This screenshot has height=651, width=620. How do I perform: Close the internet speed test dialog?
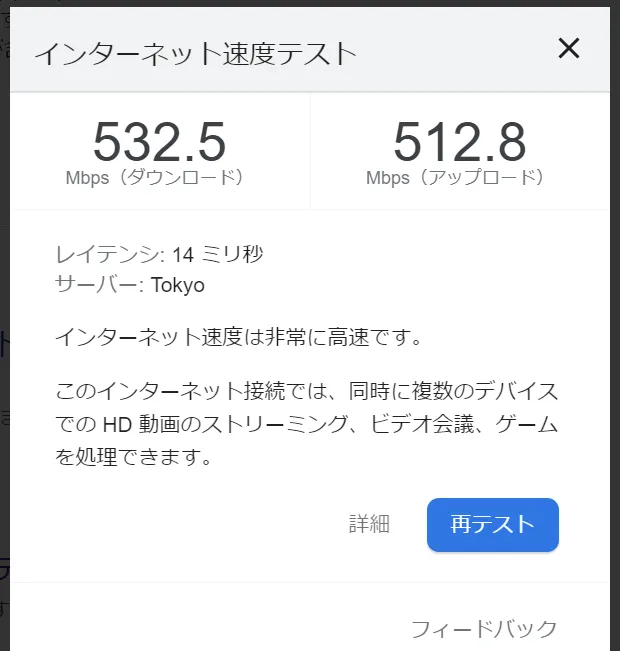click(x=568, y=48)
